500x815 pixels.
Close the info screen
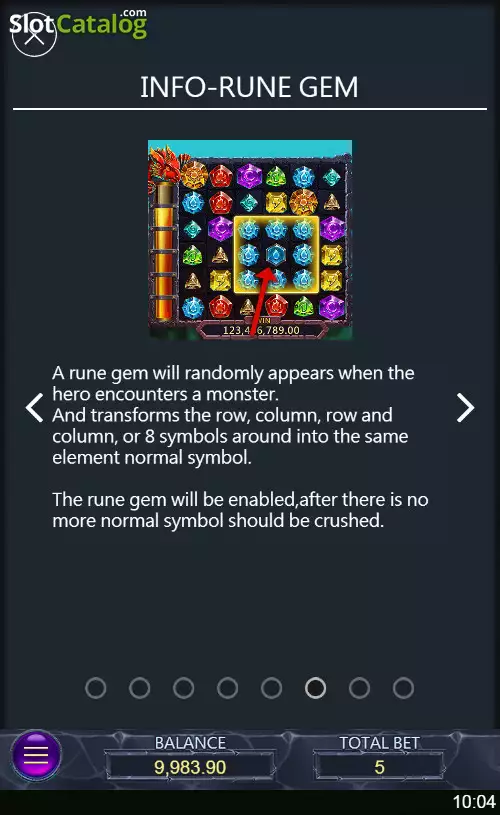(x=34, y=34)
